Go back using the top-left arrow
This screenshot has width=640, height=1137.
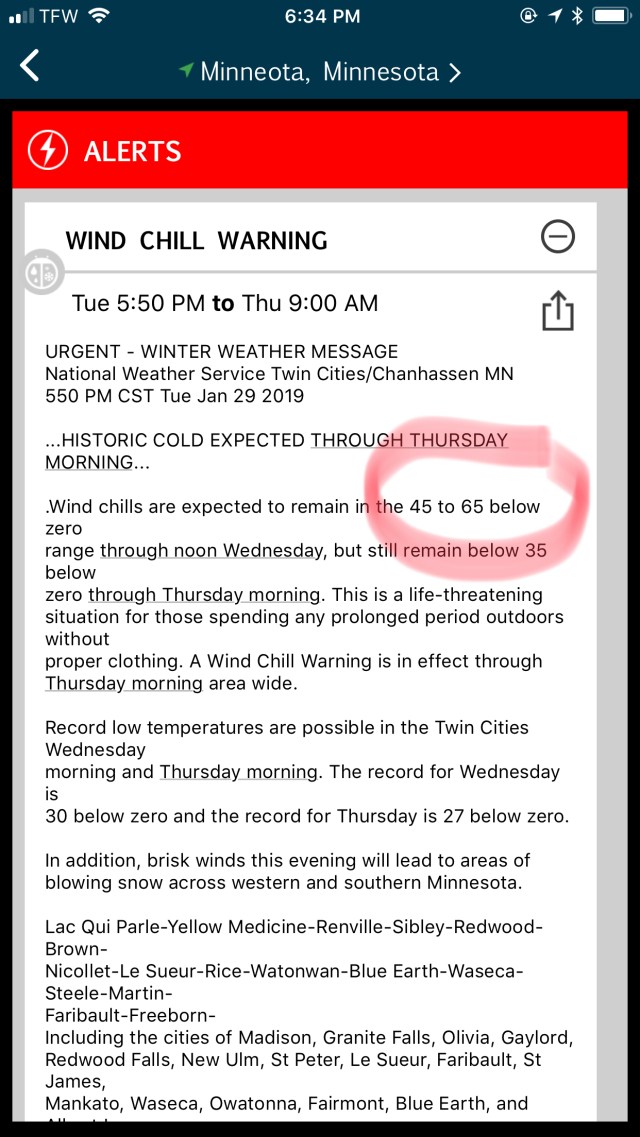[30, 67]
